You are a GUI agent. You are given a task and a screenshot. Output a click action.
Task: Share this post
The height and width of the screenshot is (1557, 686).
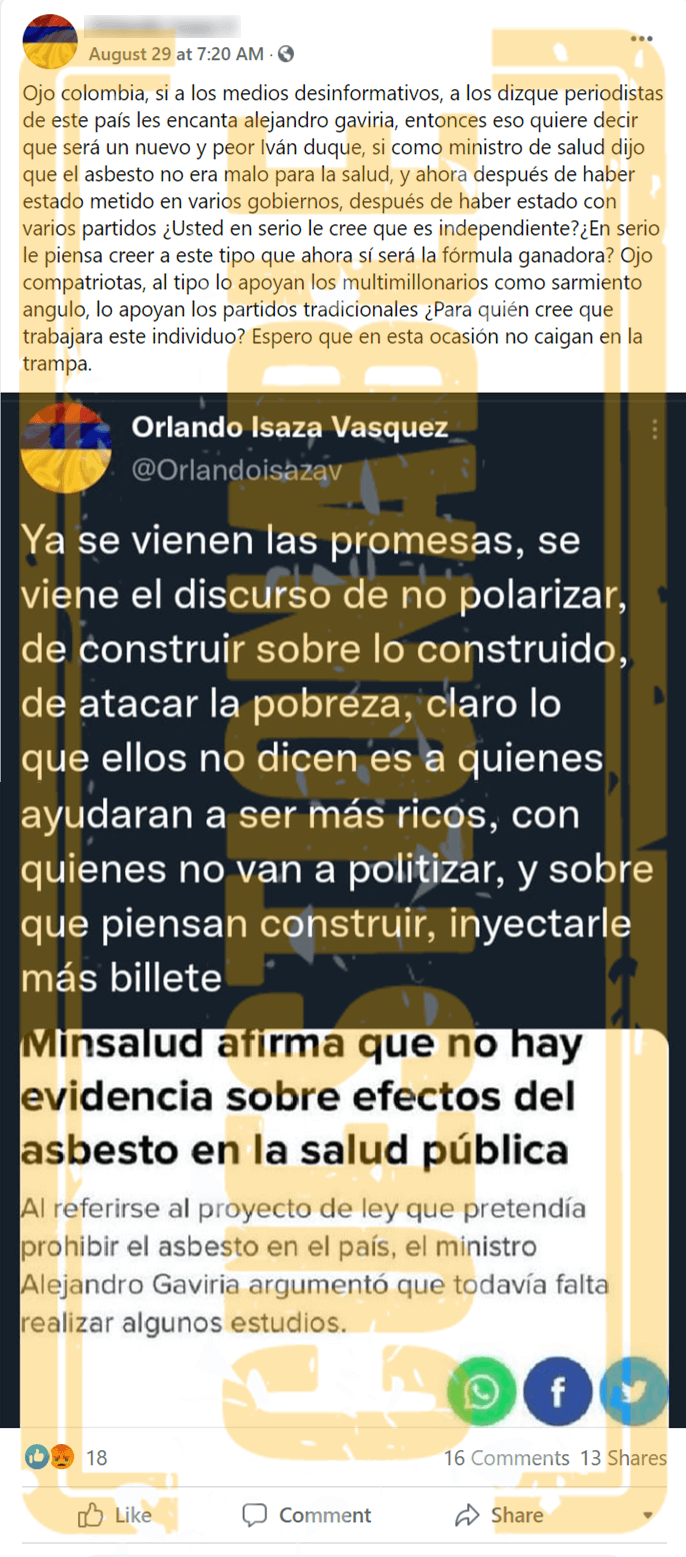[x=499, y=1514]
